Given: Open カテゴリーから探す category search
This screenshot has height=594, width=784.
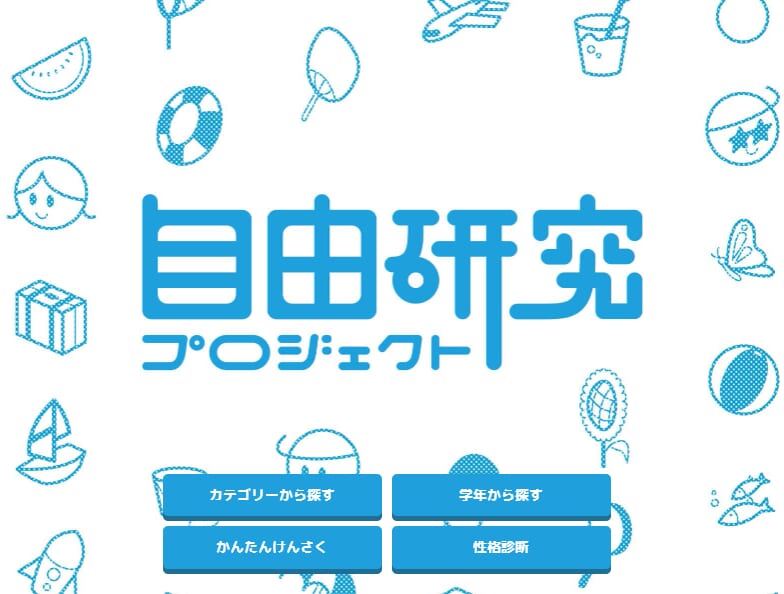Looking at the screenshot, I should (x=272, y=495).
